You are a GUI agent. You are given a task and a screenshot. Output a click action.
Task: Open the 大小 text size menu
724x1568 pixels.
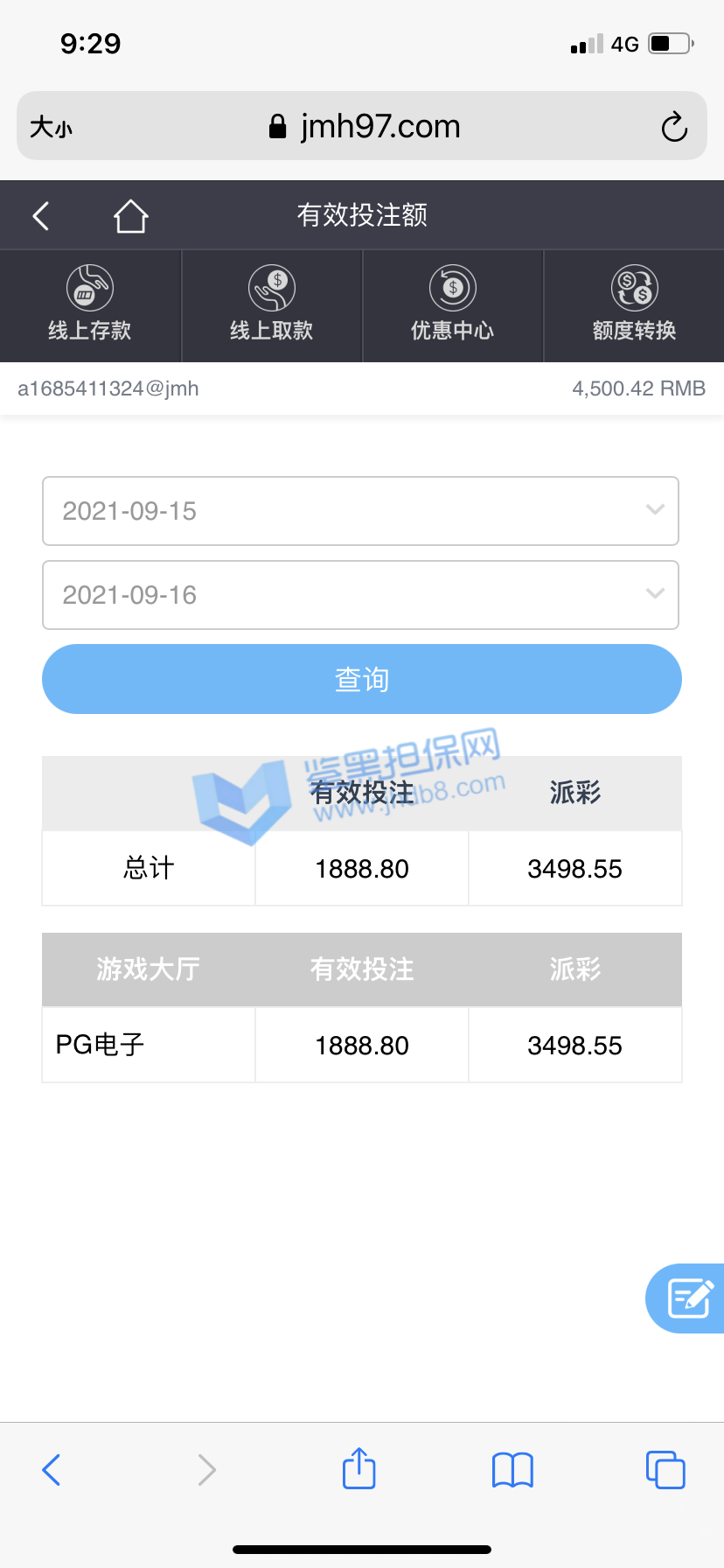click(52, 128)
